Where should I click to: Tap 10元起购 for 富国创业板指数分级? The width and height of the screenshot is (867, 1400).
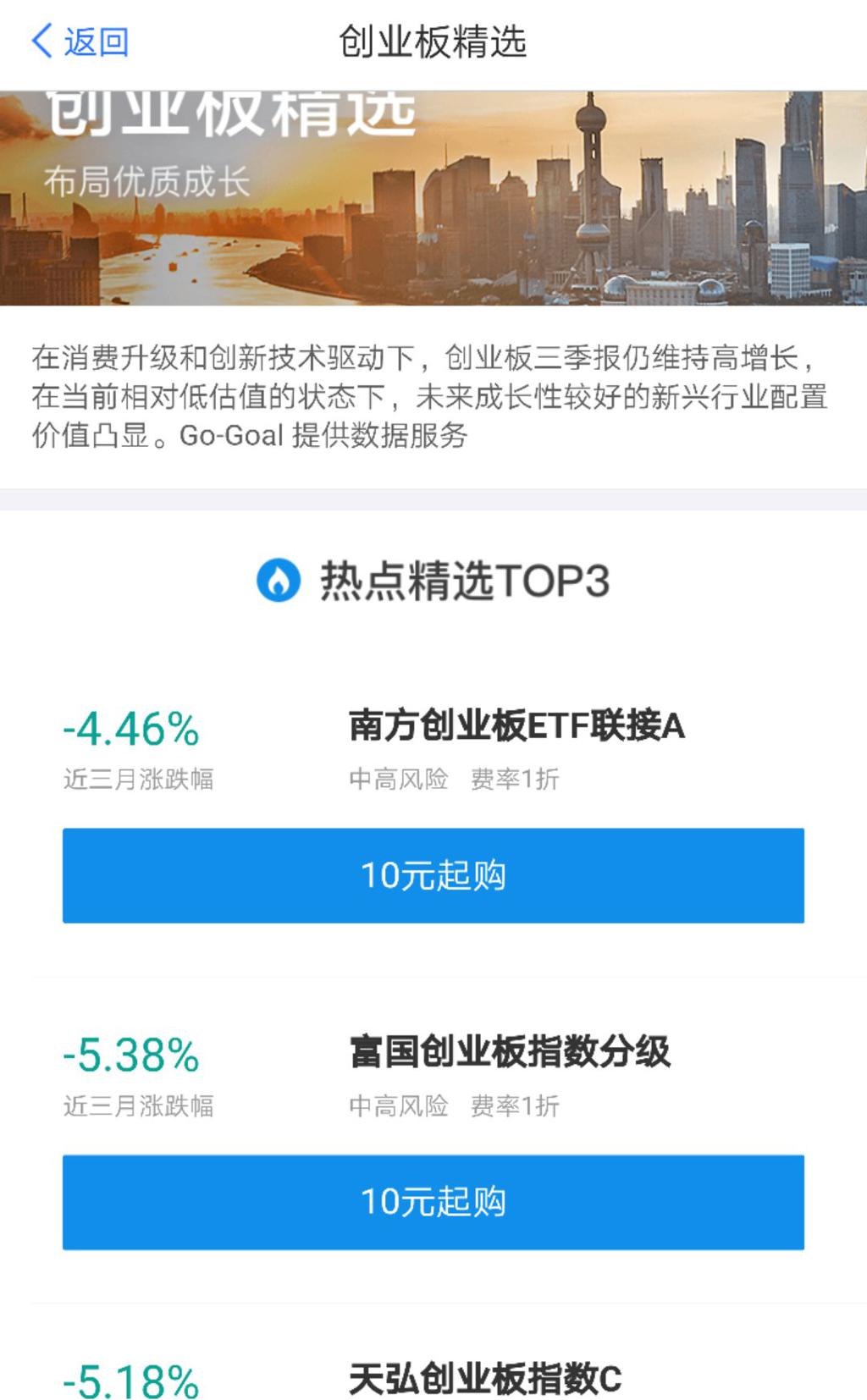pos(433,1202)
